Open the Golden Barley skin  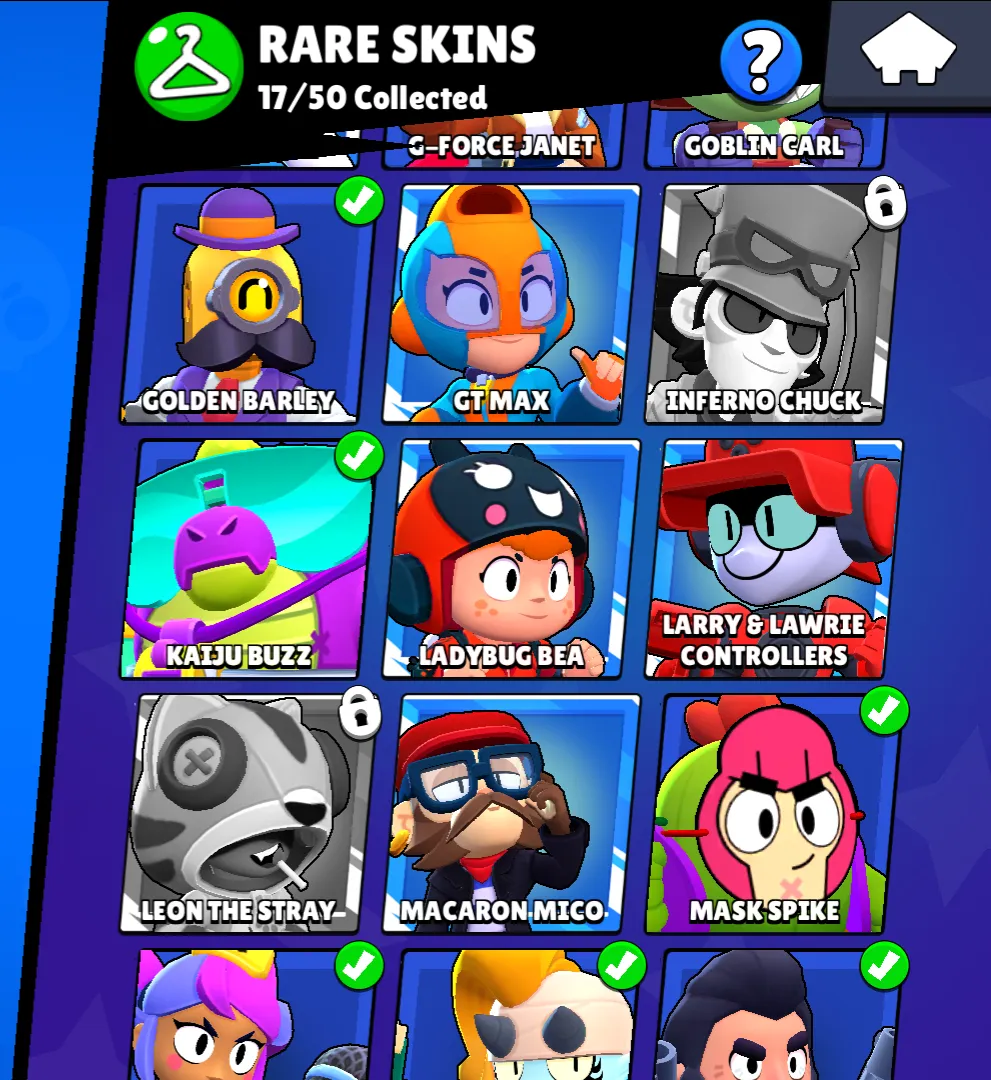tap(249, 304)
